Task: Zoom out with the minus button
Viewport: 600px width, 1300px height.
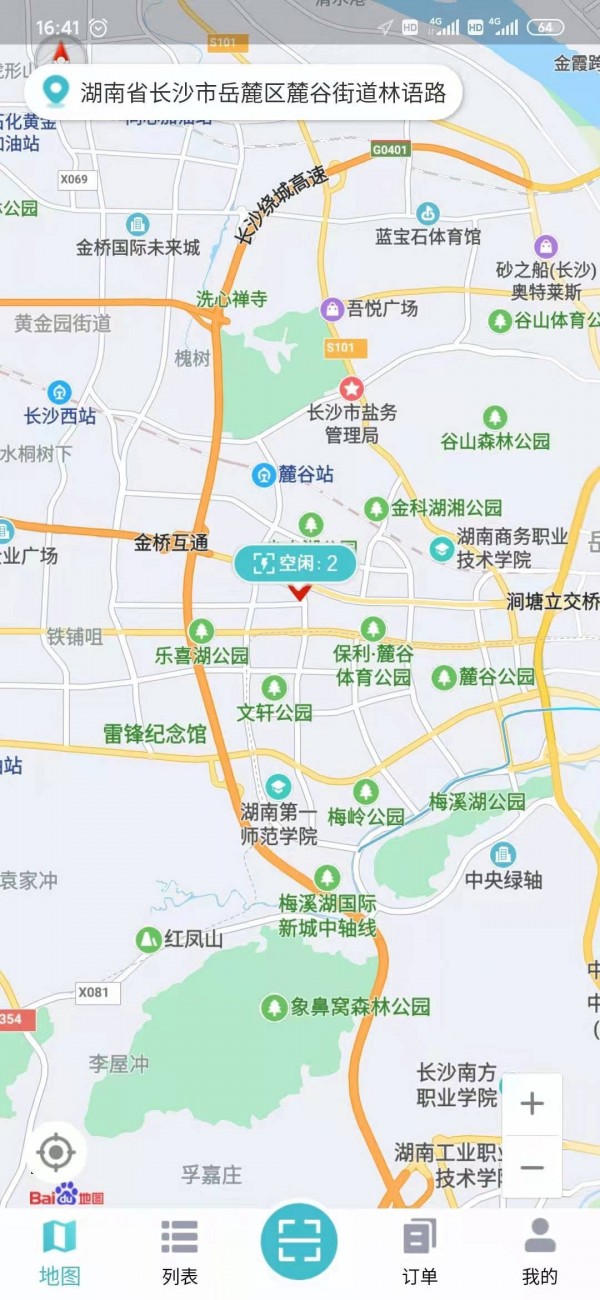Action: pyautogui.click(x=532, y=1167)
